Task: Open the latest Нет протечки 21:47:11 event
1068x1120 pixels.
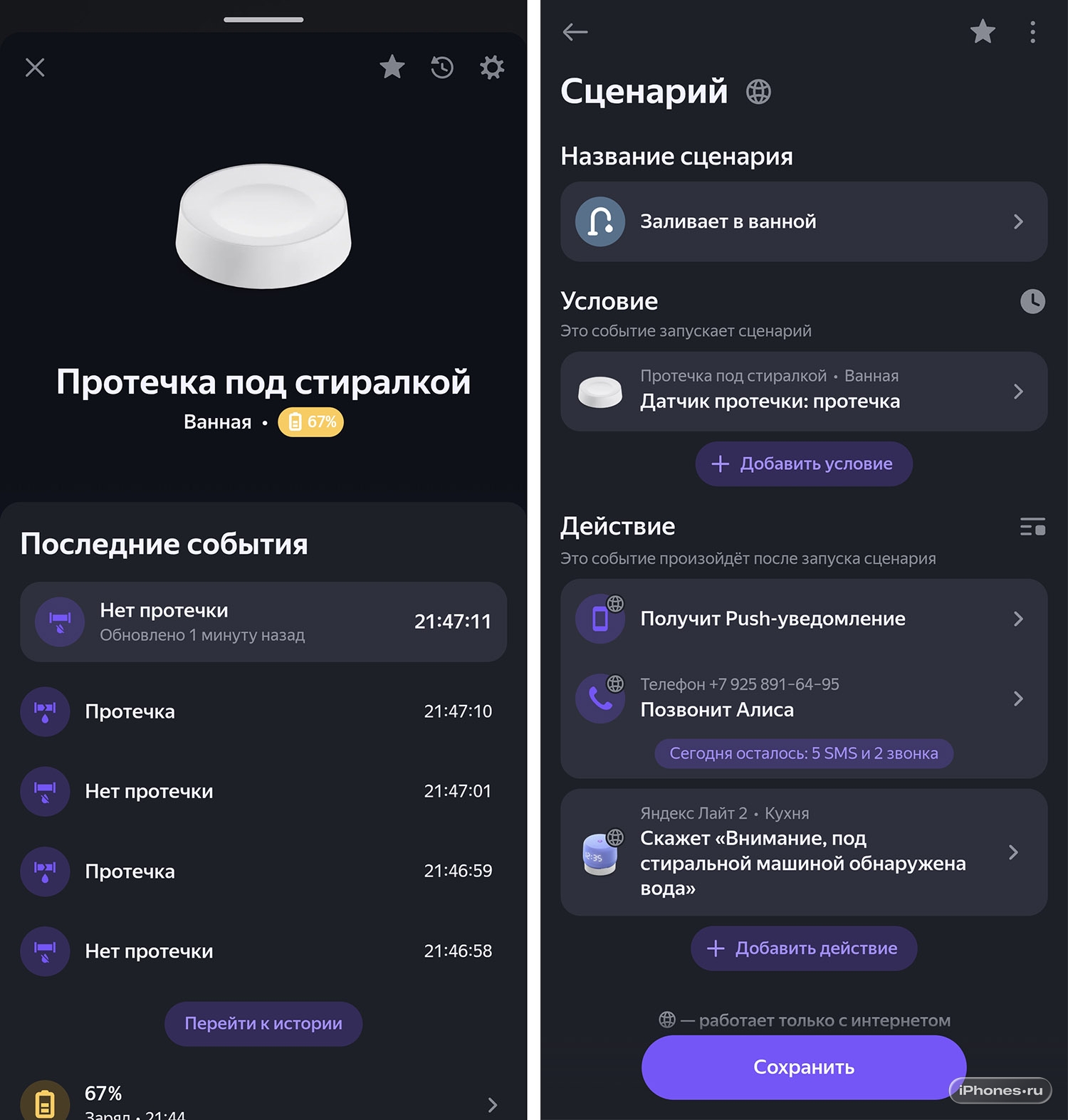Action: click(x=263, y=622)
